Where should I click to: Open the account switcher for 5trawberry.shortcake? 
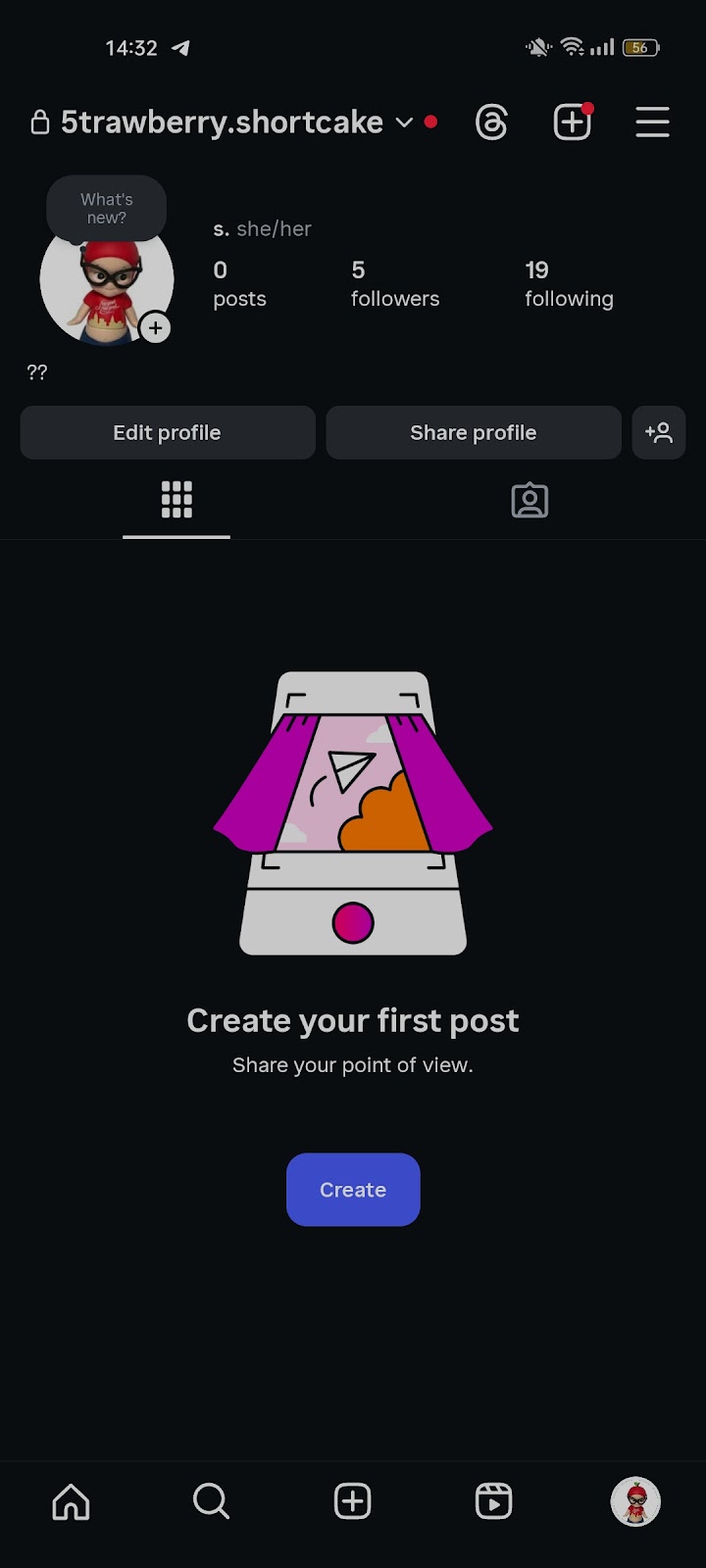tap(235, 122)
